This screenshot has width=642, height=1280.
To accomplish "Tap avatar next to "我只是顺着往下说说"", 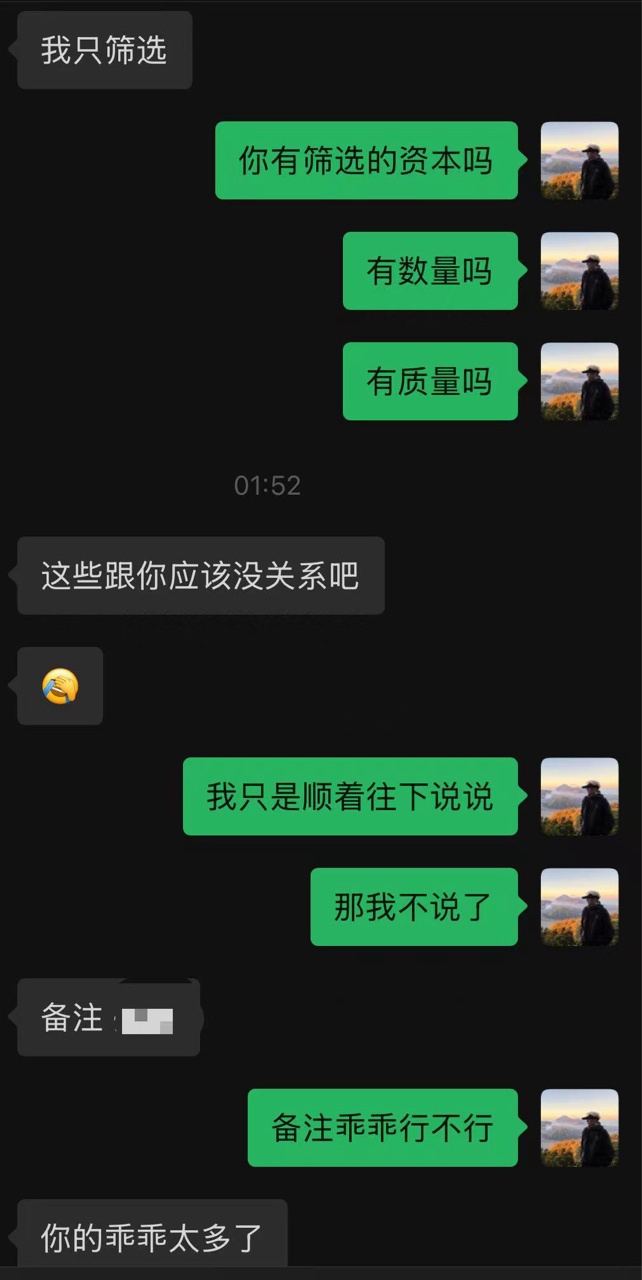I will [x=579, y=796].
